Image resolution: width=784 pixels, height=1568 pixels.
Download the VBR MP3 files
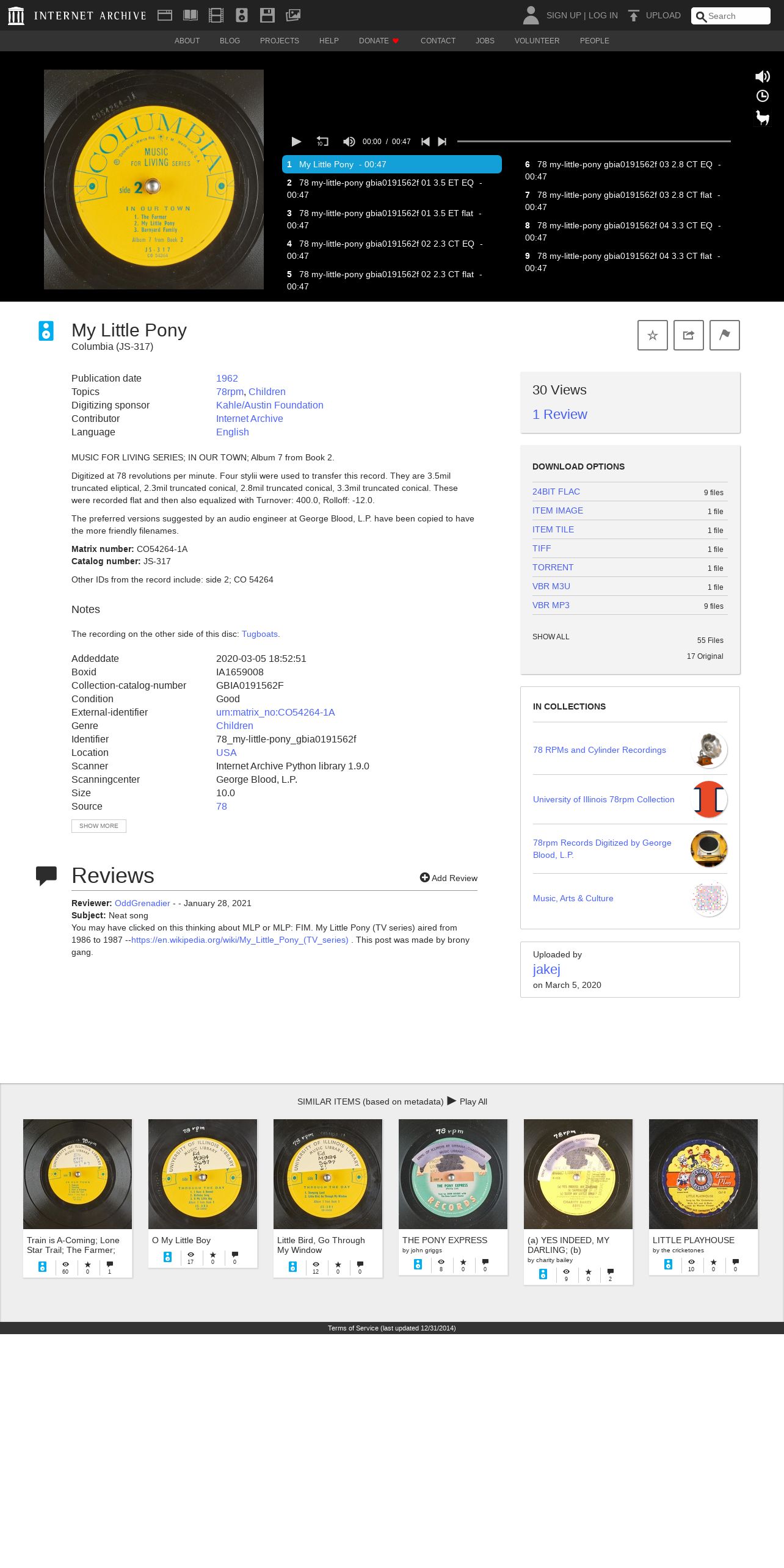(x=551, y=605)
